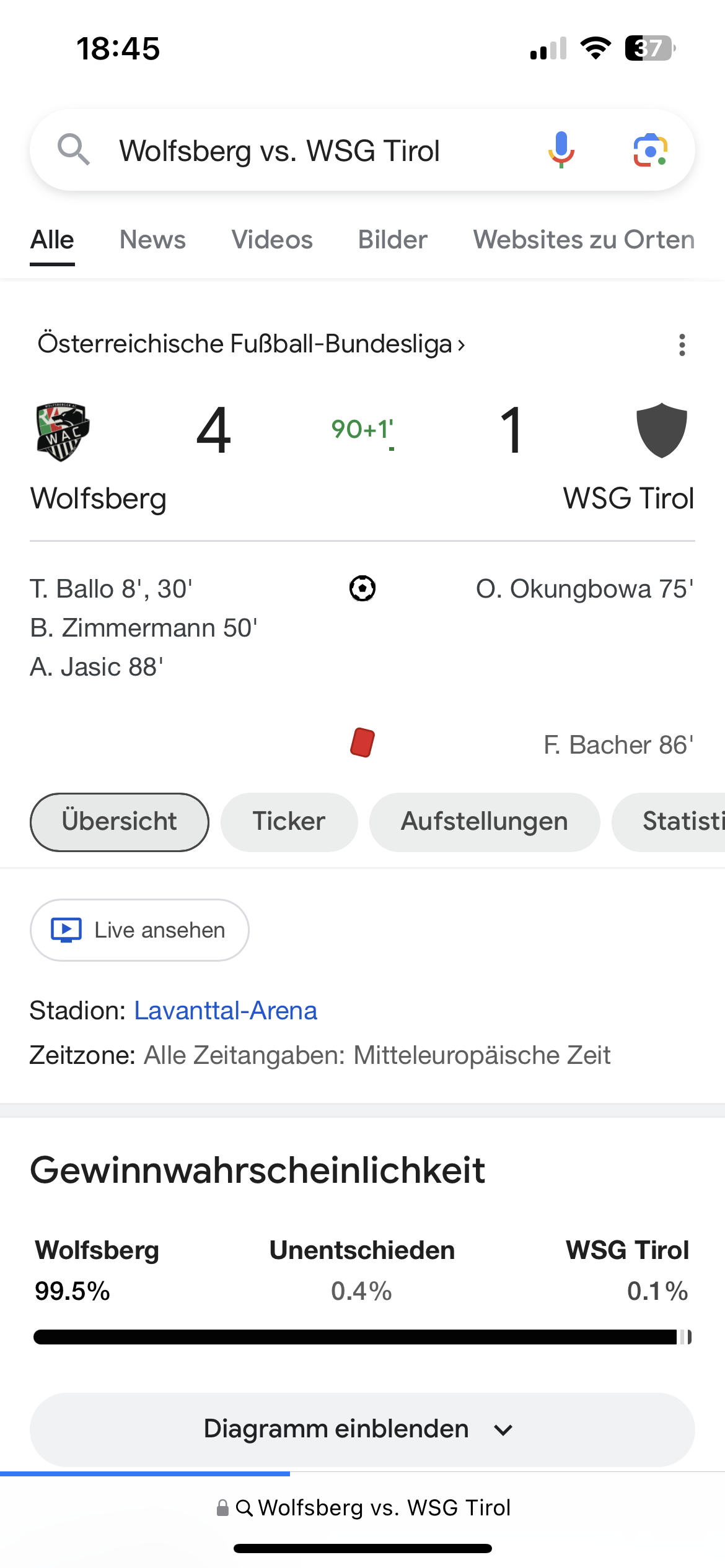Open the three-dot overflow menu
The width and height of the screenshot is (725, 1568).
(x=682, y=345)
